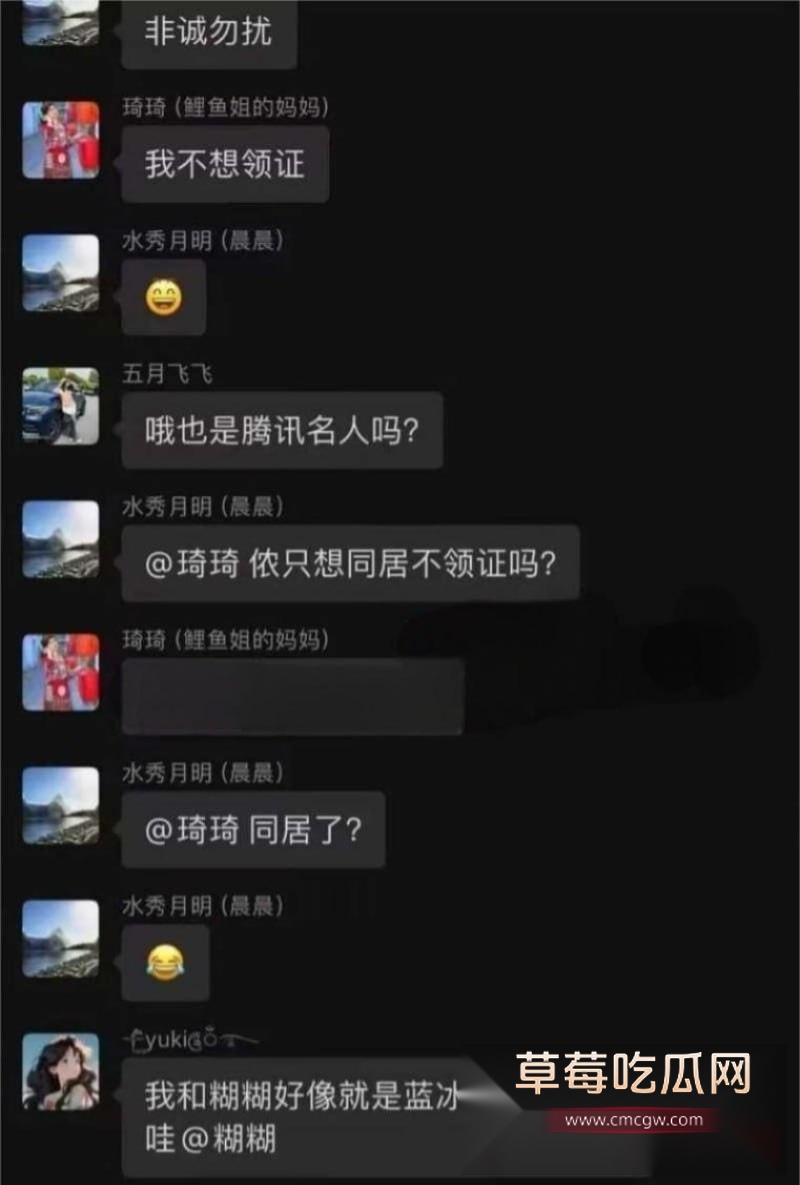Click the blacked-out message bubble from 琦琦

(290, 695)
